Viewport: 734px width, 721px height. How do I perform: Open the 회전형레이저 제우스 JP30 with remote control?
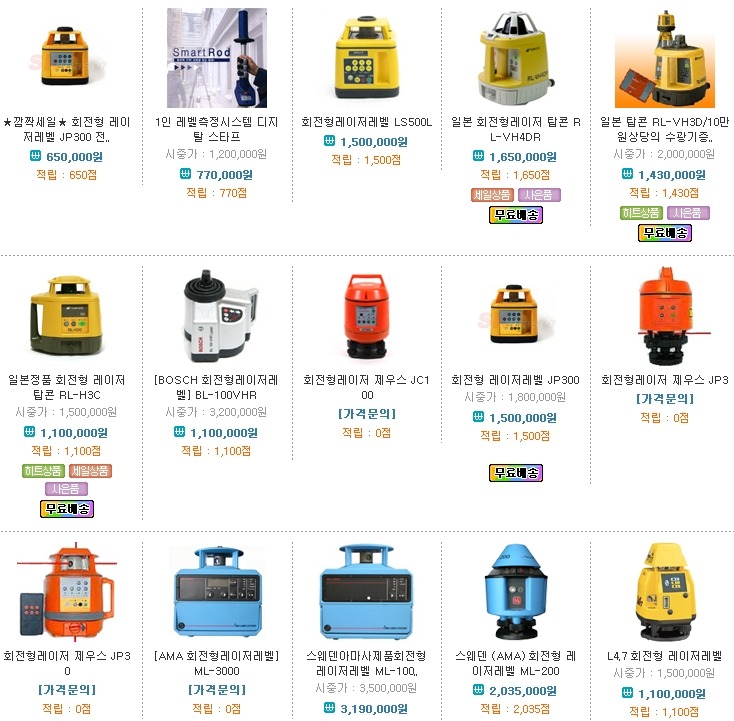tap(66, 663)
